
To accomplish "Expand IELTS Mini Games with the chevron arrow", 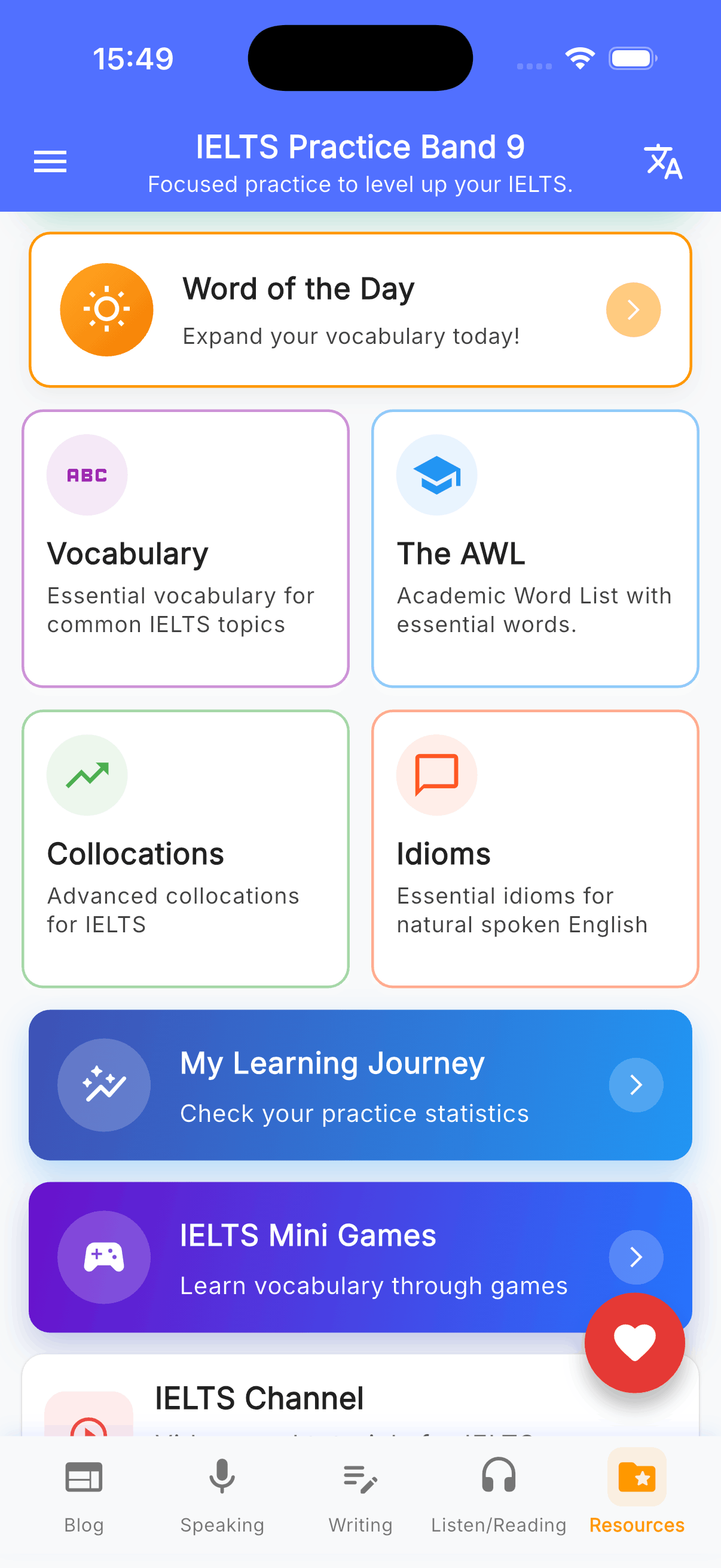I will click(636, 1257).
